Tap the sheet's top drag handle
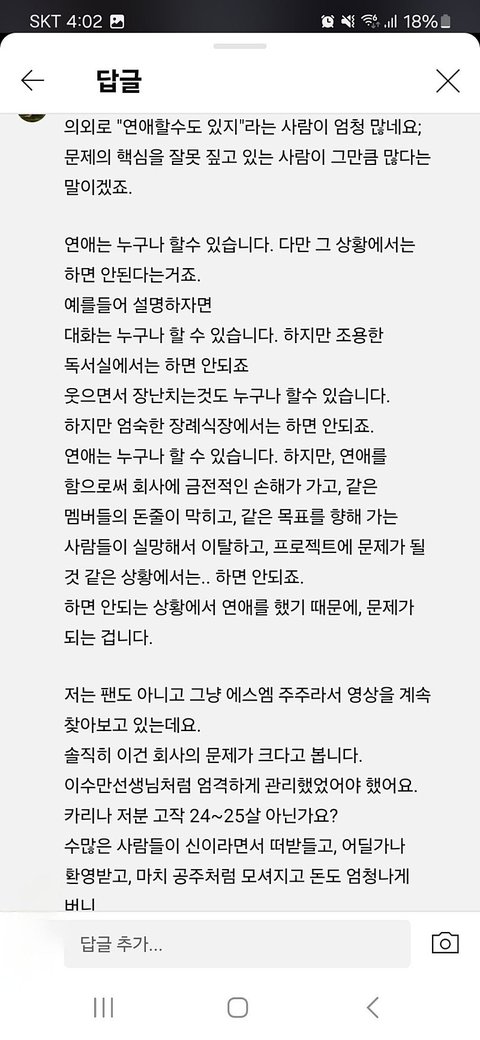This screenshot has width=480, height=1040. (240, 46)
